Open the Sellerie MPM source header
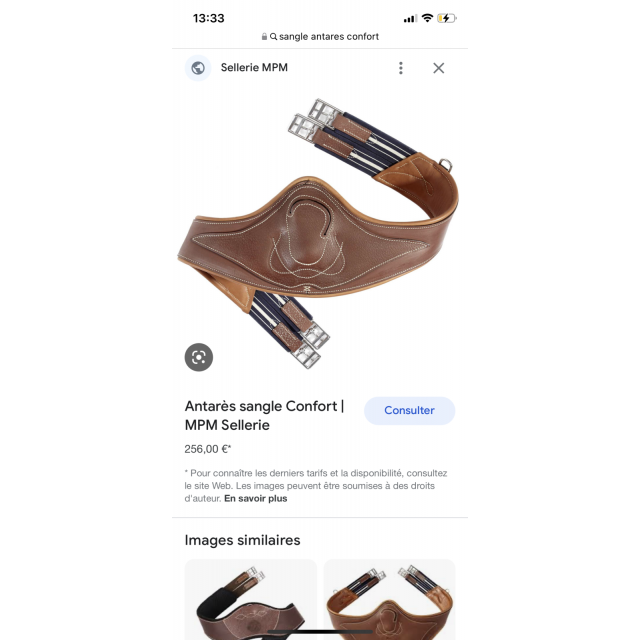The height and width of the screenshot is (640, 640). coord(254,68)
